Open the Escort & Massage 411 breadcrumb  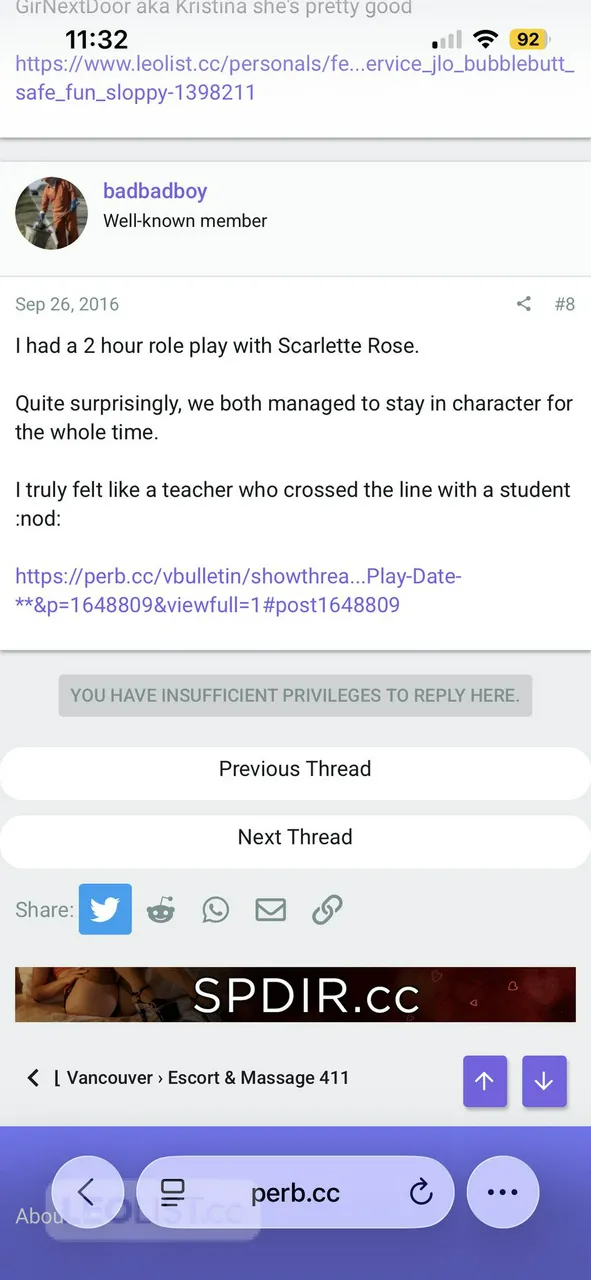point(258,1078)
